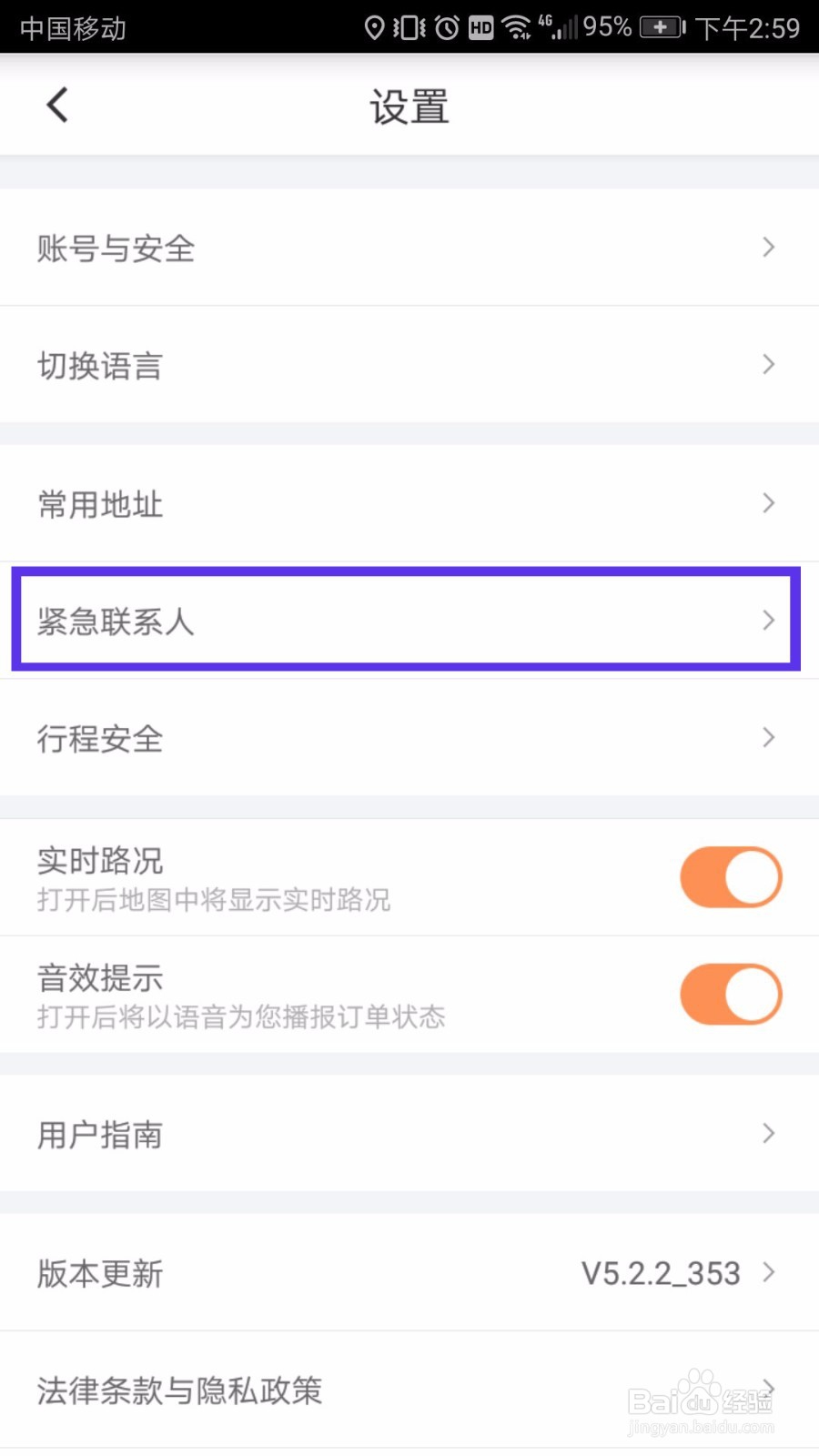Tap the back arrow to exit Settings
This screenshot has width=819, height=1456.
coord(56,104)
